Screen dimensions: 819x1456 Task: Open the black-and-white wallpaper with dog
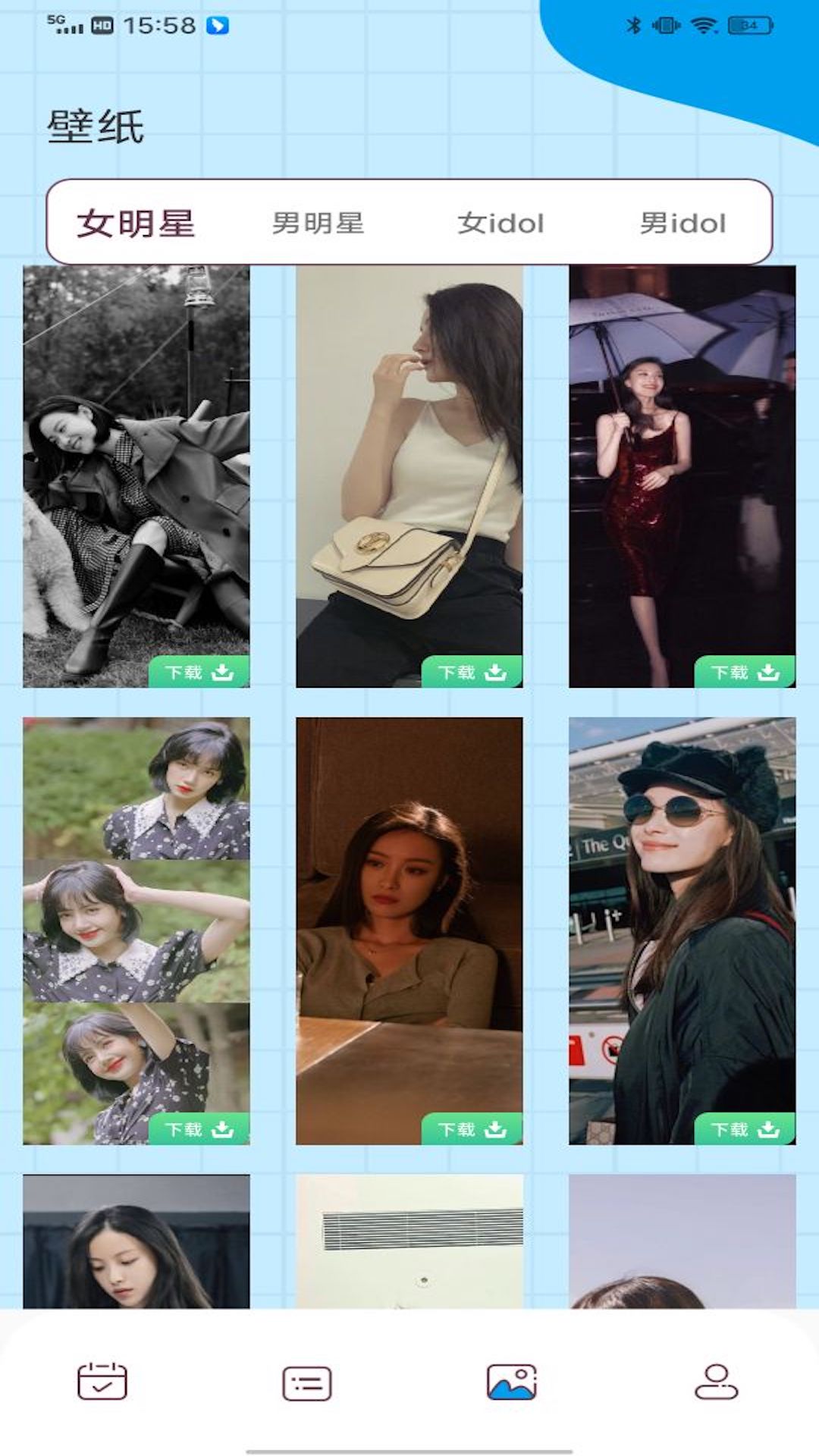click(x=136, y=455)
